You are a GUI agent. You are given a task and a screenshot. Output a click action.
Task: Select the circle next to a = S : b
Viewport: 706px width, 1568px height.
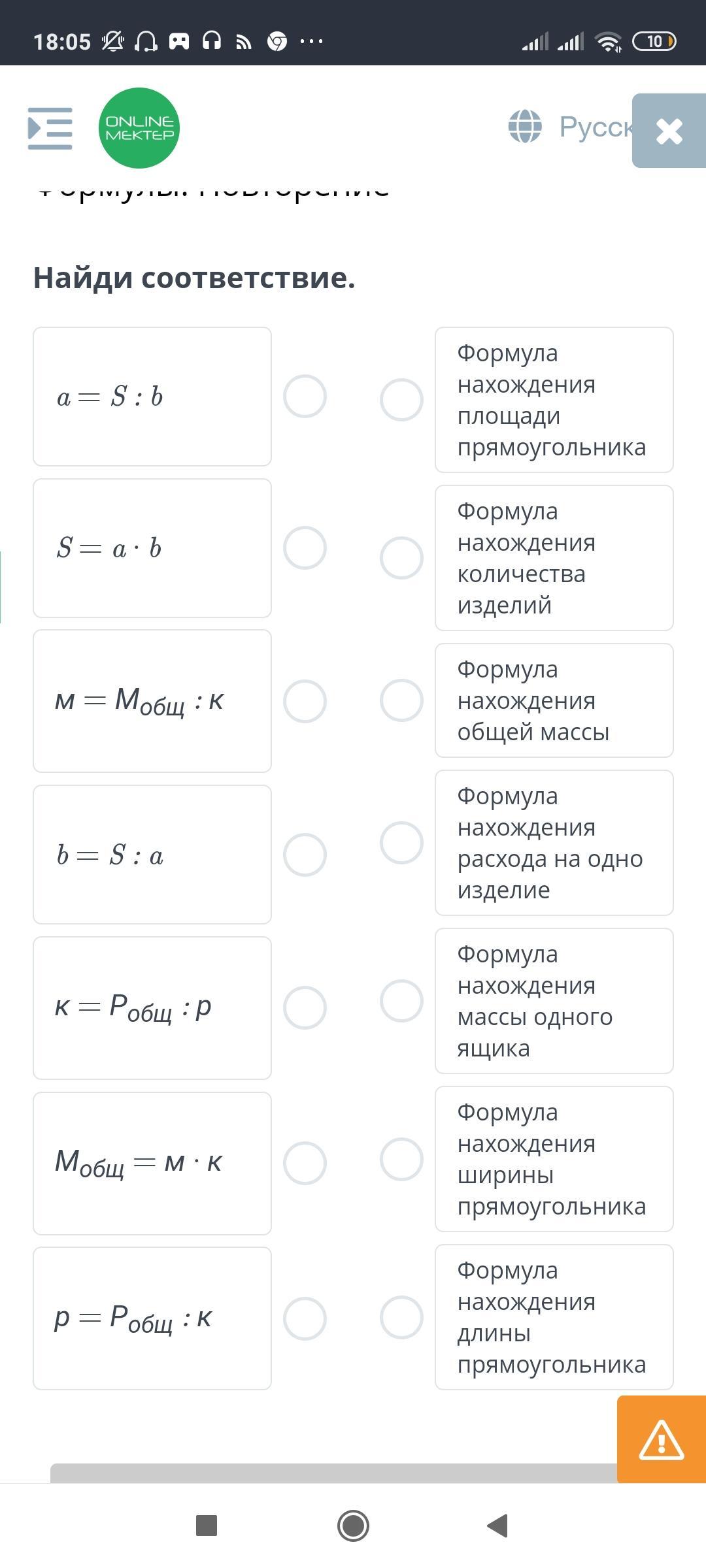(305, 396)
